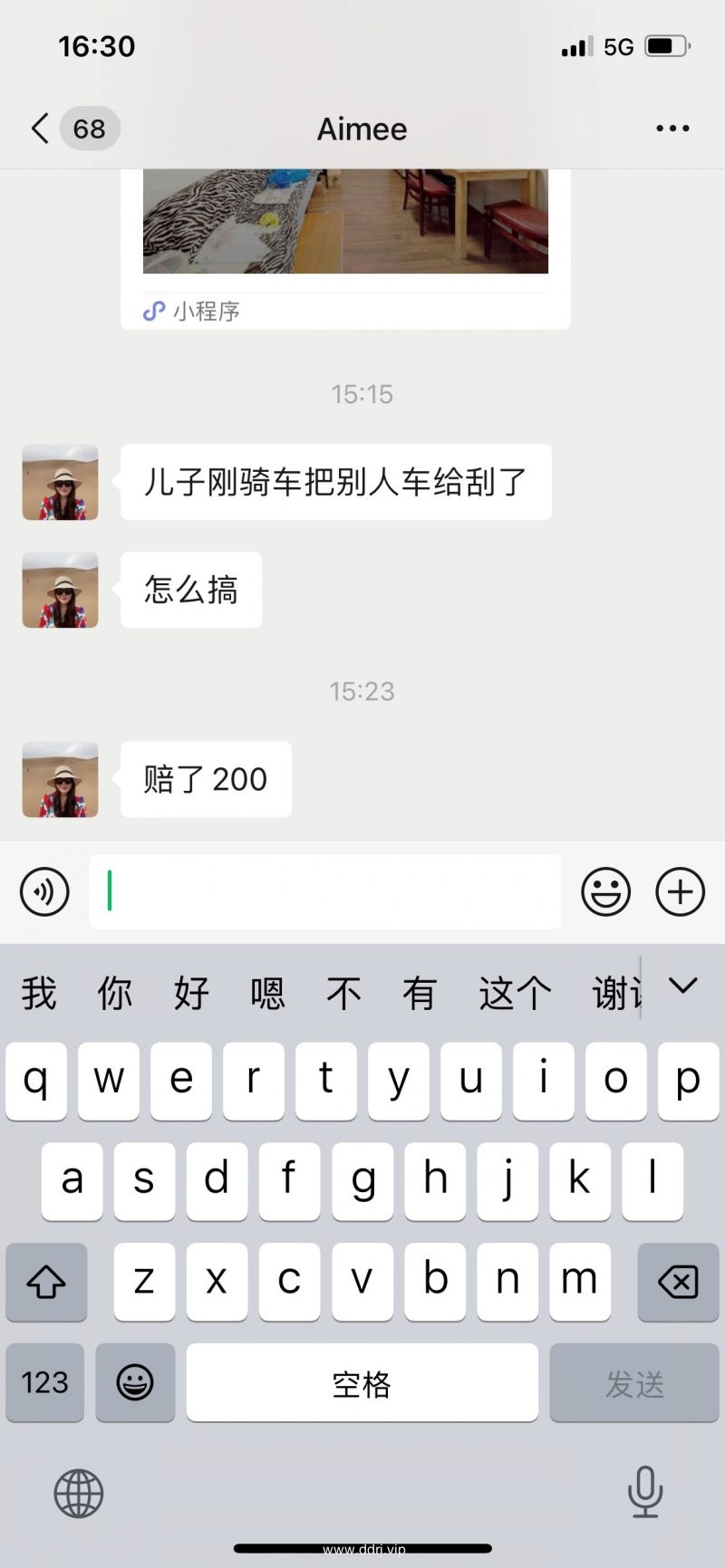Open the emoji sticker panel
The height and width of the screenshot is (1568, 725).
pyautogui.click(x=605, y=891)
